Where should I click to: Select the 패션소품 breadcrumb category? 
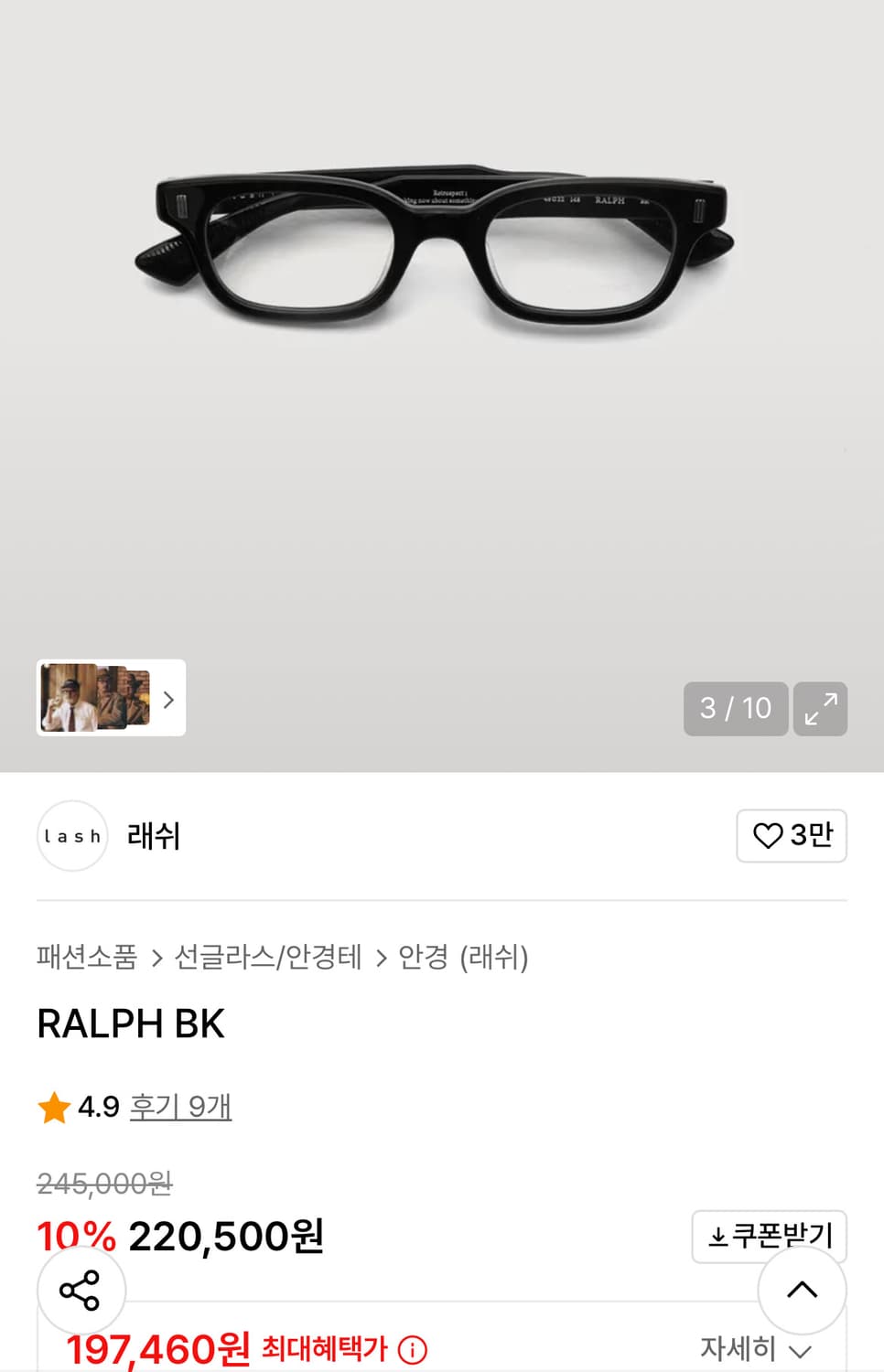(x=85, y=958)
